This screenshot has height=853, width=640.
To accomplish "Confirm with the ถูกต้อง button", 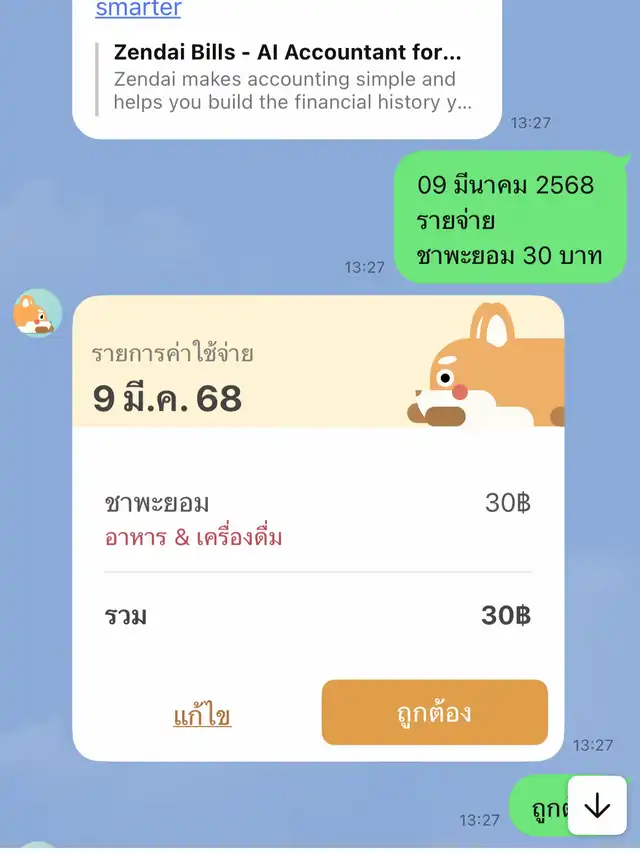I will click(x=434, y=713).
